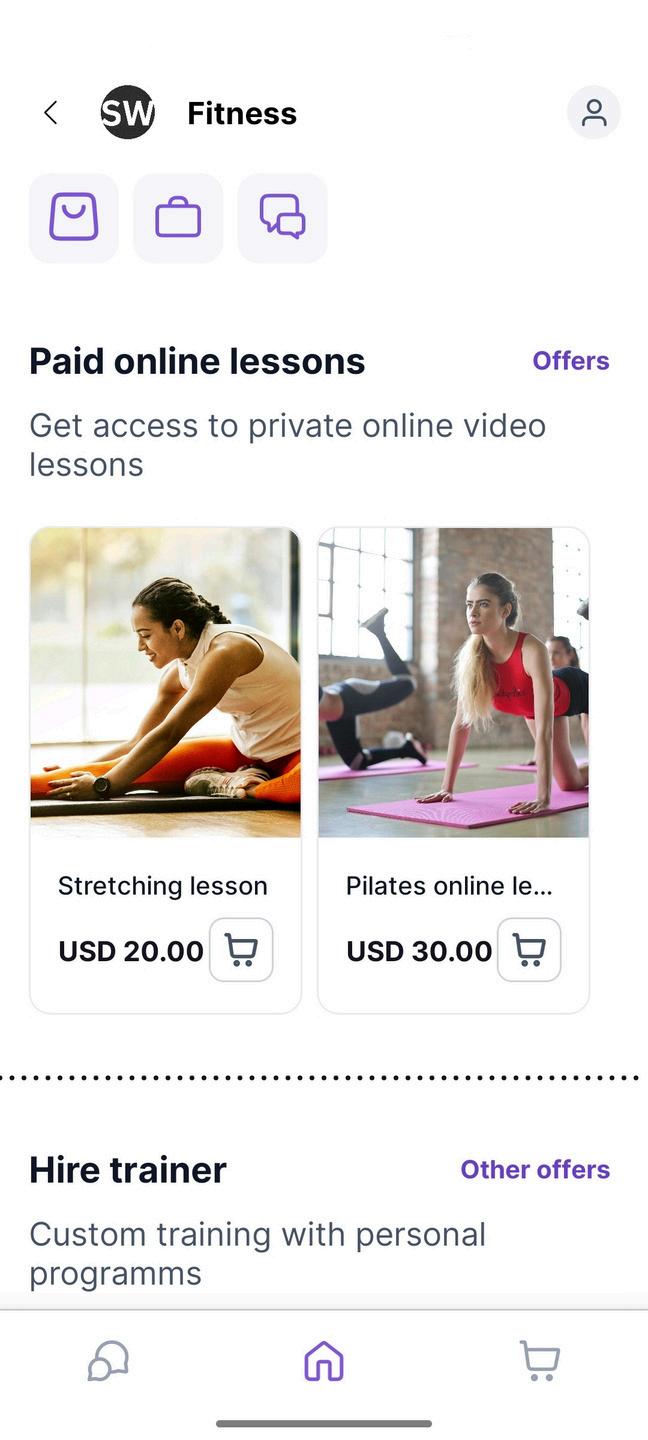
Task: Switch to the cart tab
Action: (540, 1361)
